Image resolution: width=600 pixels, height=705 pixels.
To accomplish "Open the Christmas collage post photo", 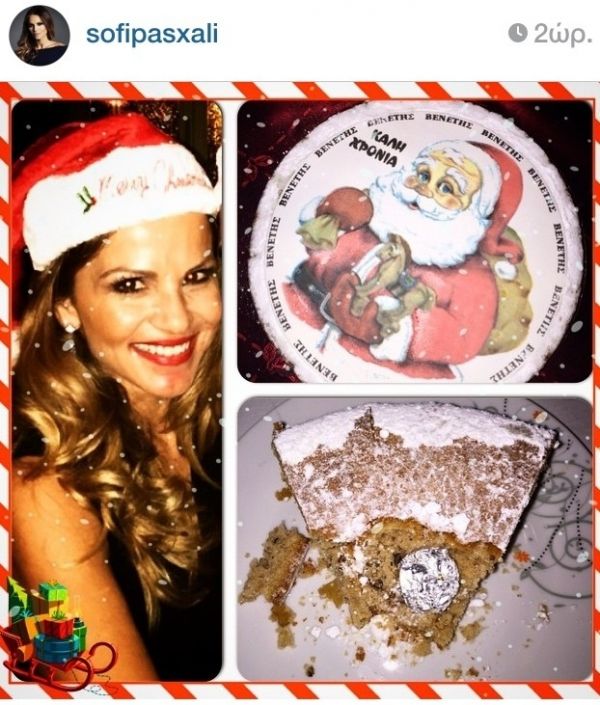I will (x=300, y=390).
